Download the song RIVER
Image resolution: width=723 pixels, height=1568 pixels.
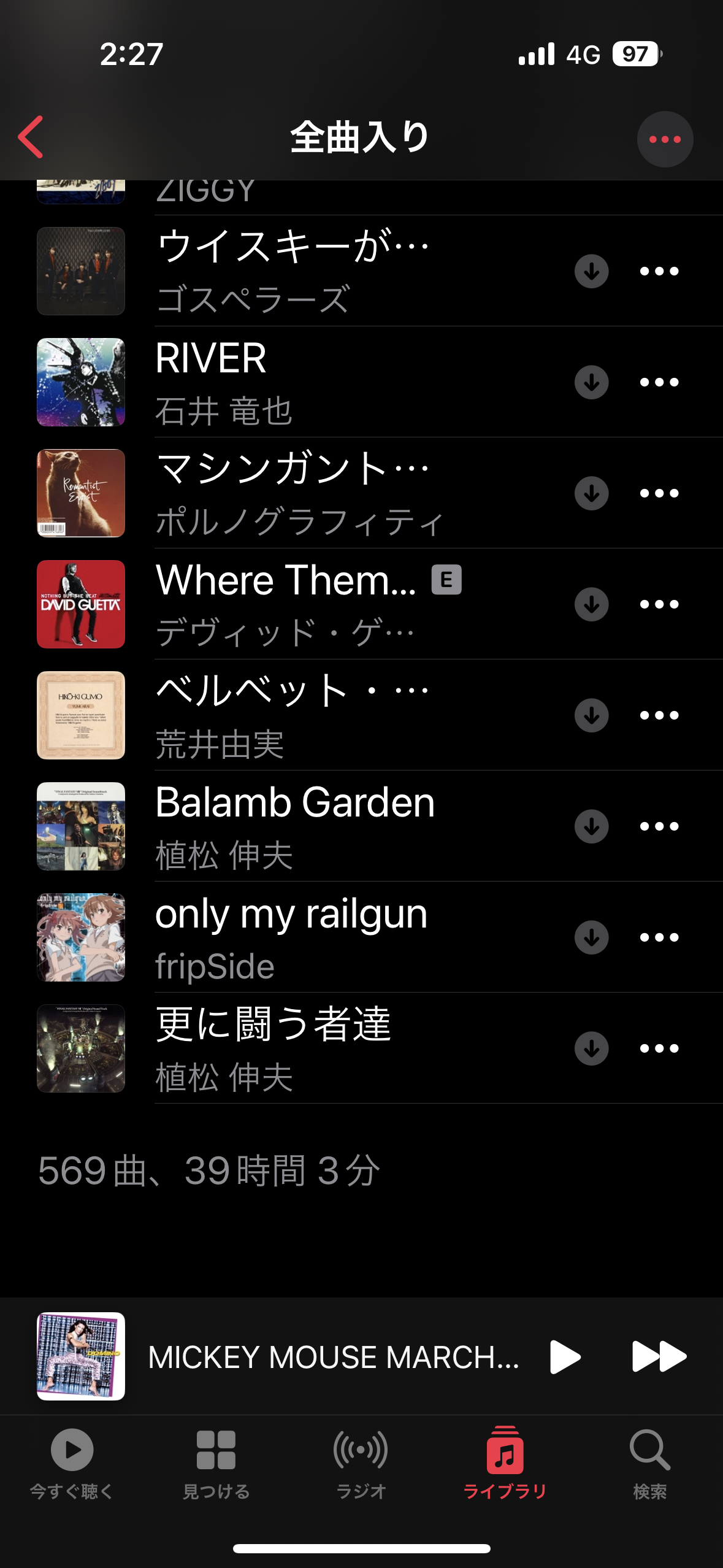(591, 382)
